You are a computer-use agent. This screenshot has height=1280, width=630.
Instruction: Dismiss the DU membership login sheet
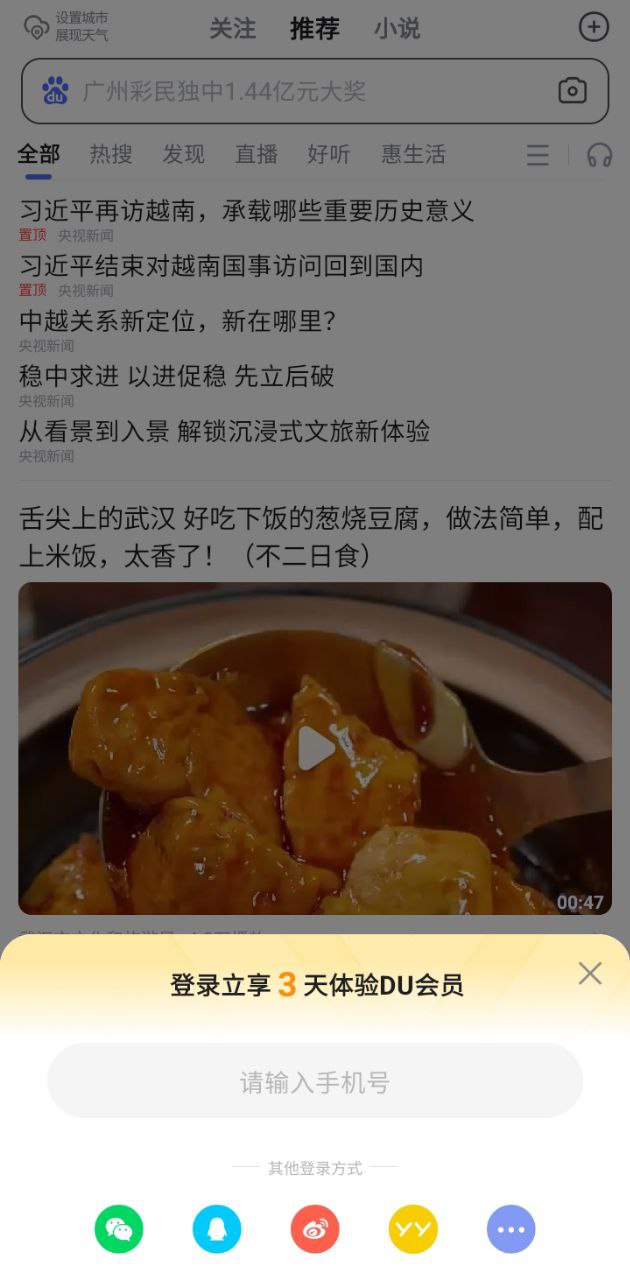pos(590,973)
